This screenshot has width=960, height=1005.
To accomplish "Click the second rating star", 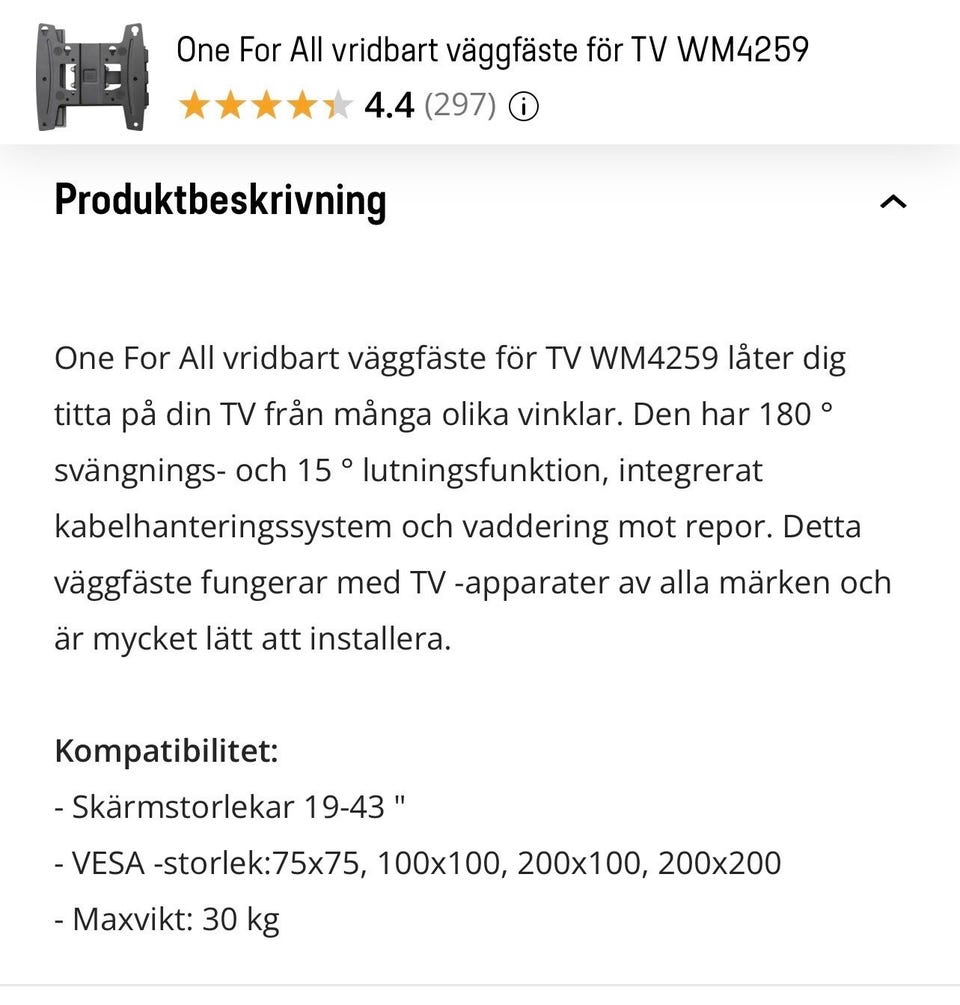I will tap(233, 103).
